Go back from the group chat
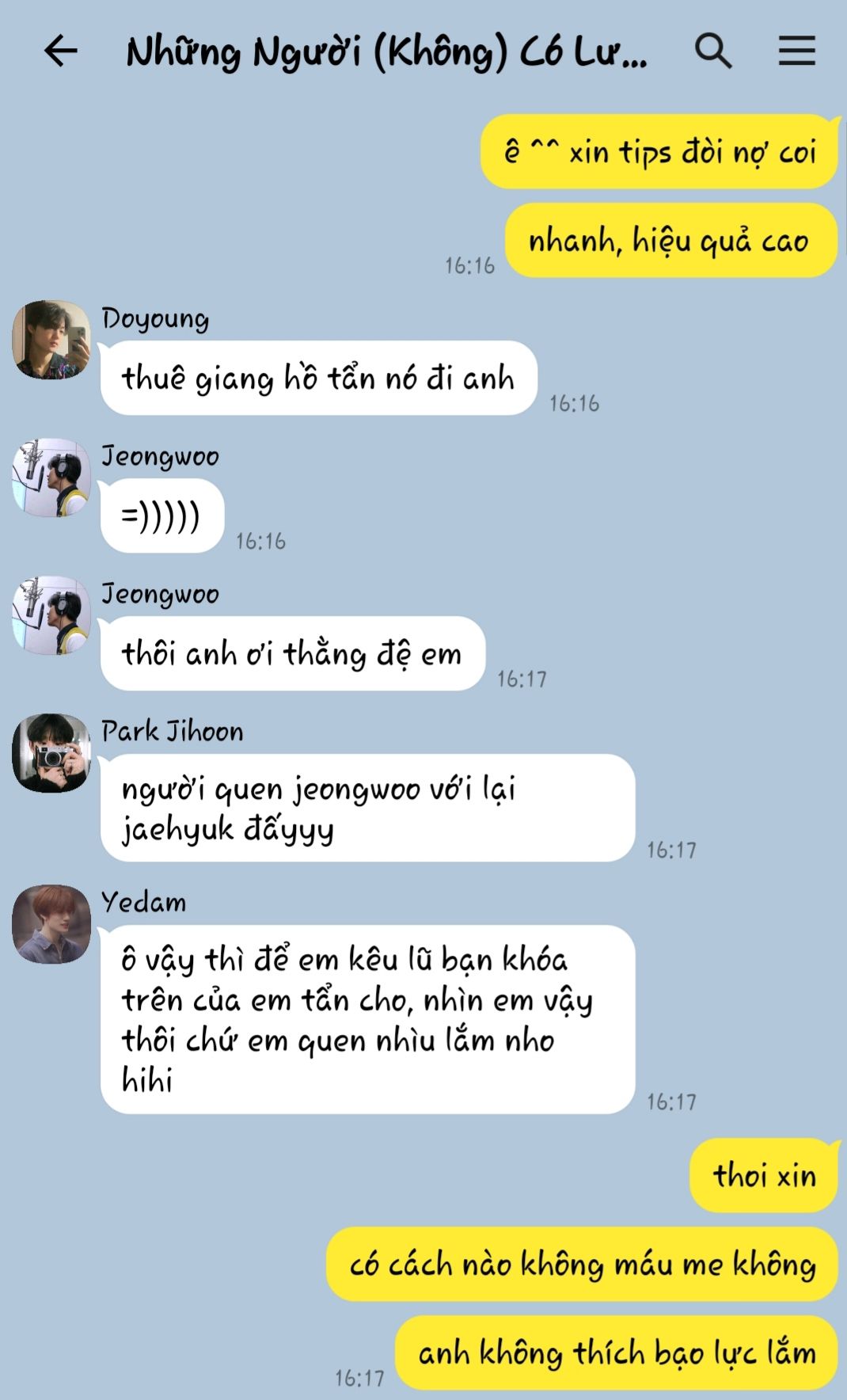 60,52
